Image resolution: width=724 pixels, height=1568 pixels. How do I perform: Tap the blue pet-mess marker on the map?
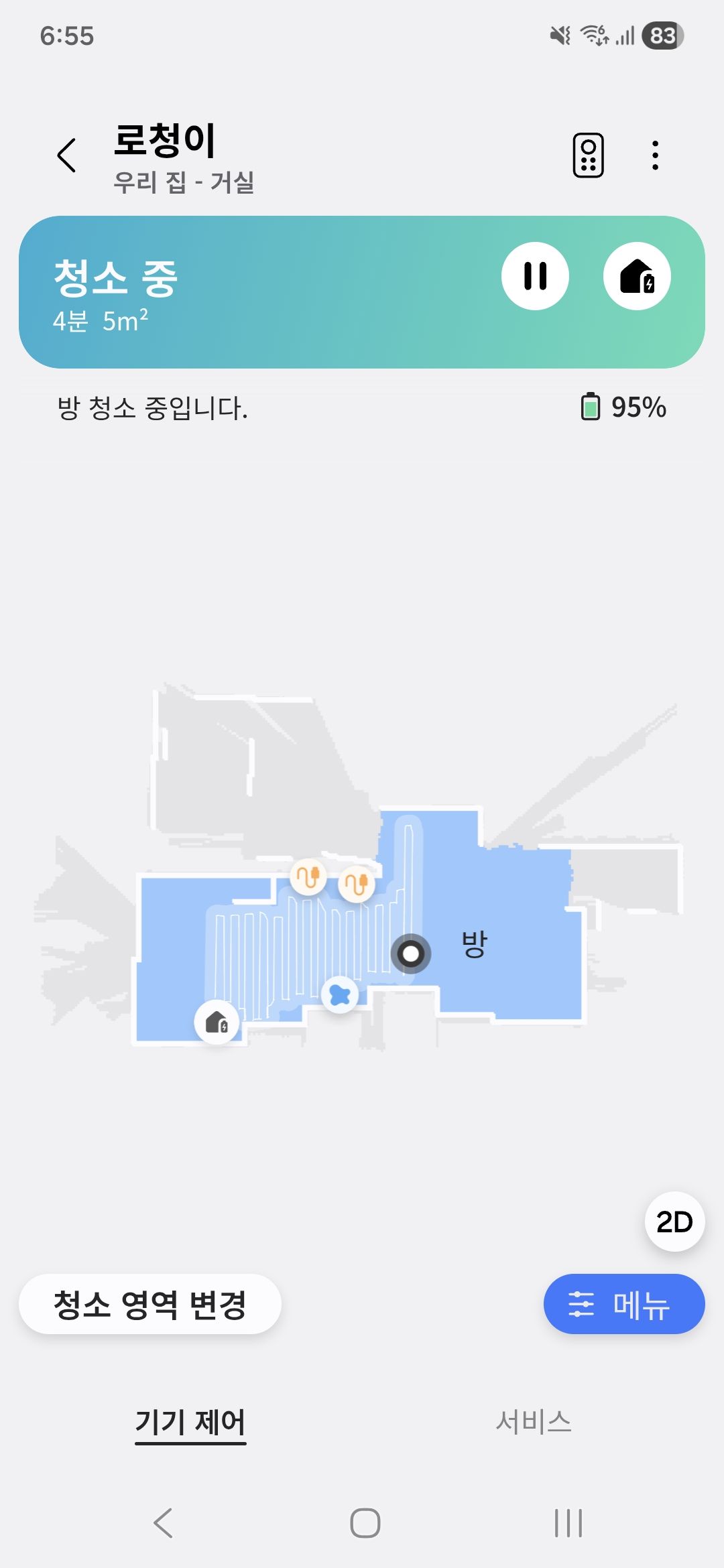pos(340,995)
